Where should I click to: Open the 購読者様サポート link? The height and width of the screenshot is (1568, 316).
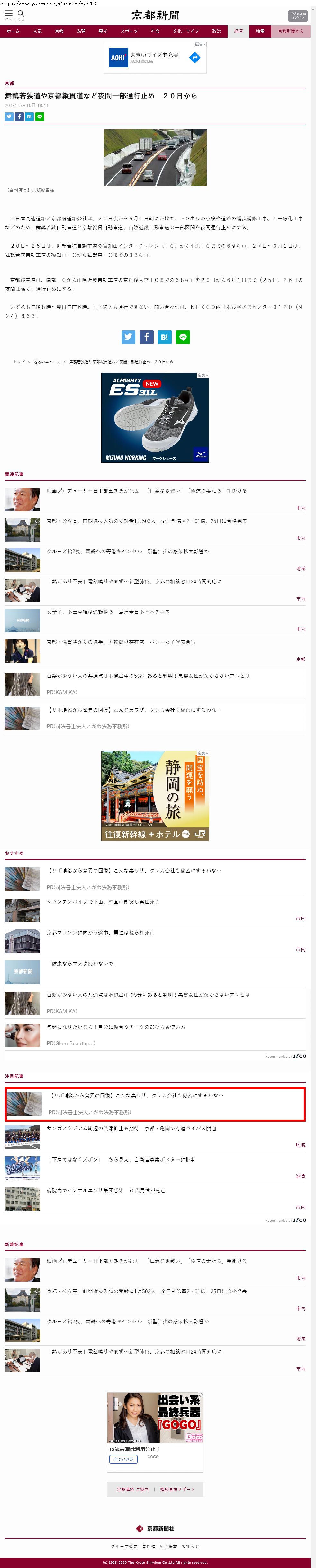pos(177,1489)
